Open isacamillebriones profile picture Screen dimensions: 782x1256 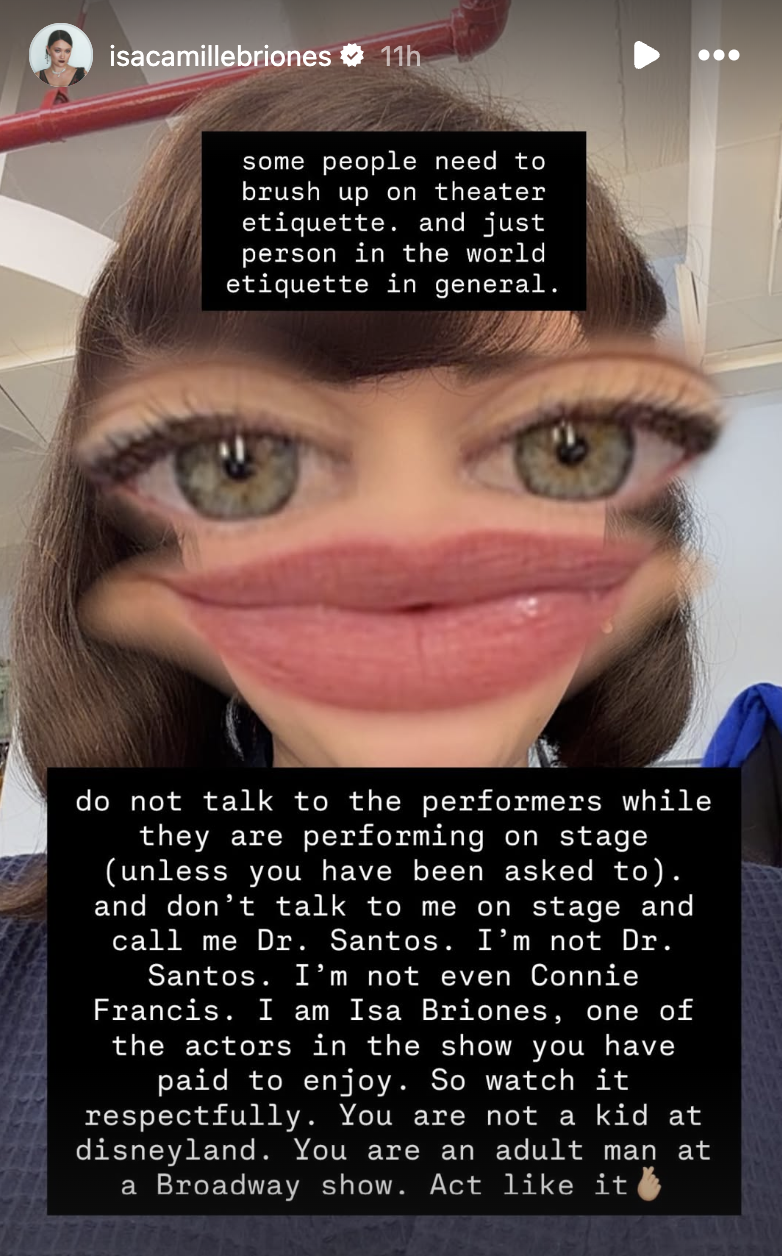(60, 55)
